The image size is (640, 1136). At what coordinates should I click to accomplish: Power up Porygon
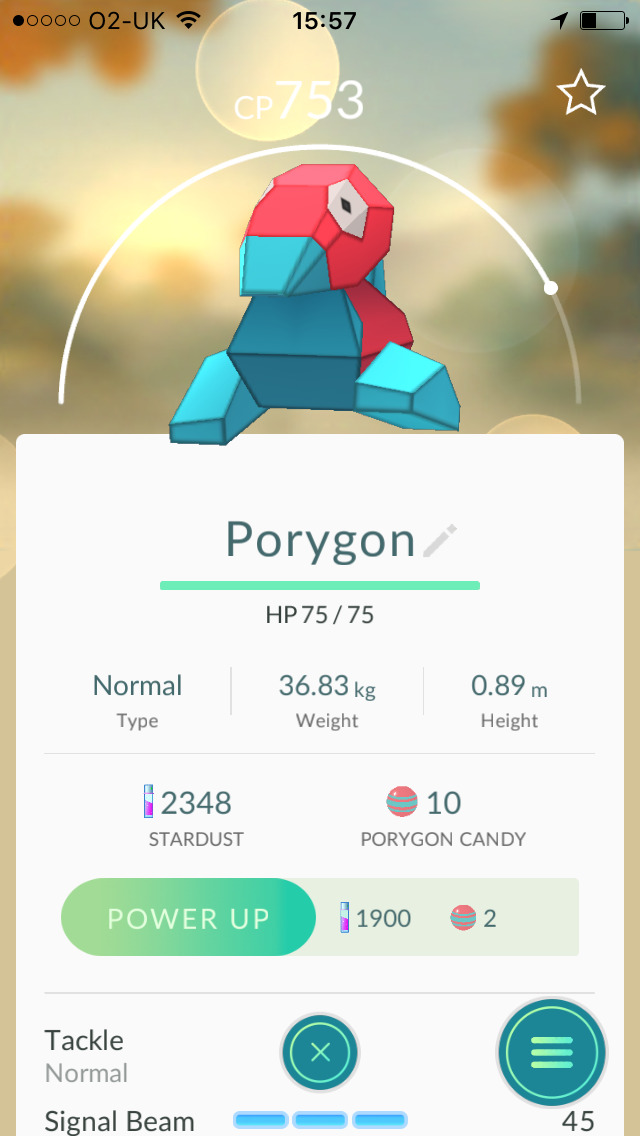click(189, 918)
